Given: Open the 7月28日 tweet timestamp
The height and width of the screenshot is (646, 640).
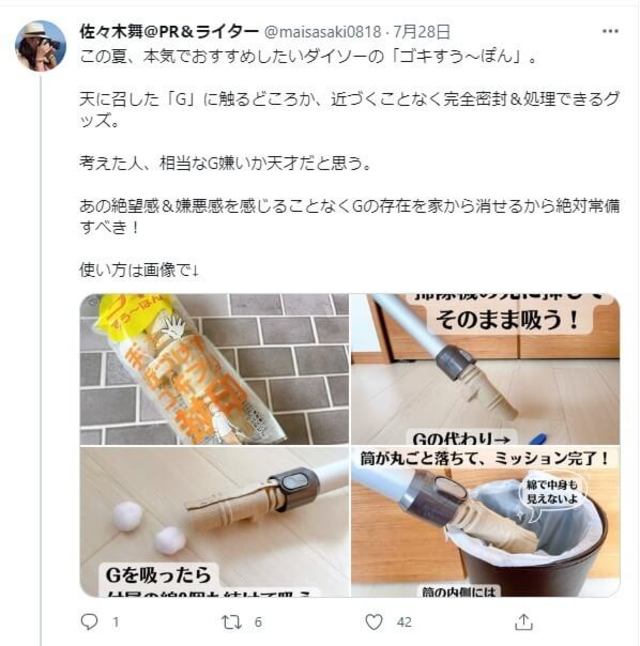Looking at the screenshot, I should coord(423,30).
